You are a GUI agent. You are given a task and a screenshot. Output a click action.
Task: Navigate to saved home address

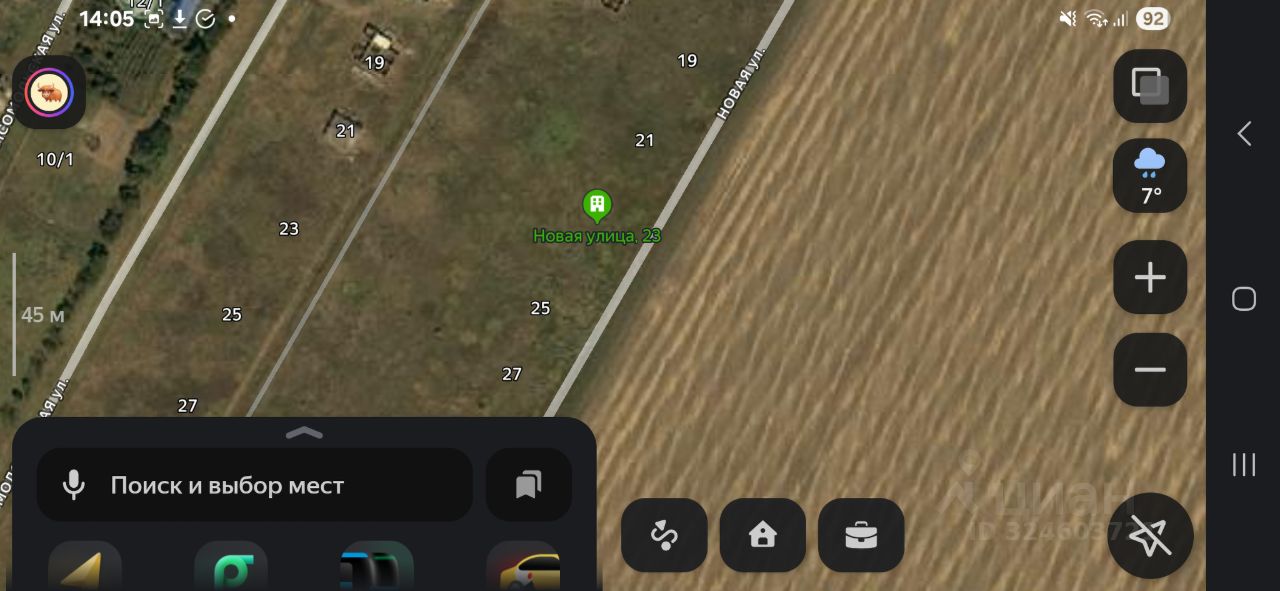(x=763, y=536)
